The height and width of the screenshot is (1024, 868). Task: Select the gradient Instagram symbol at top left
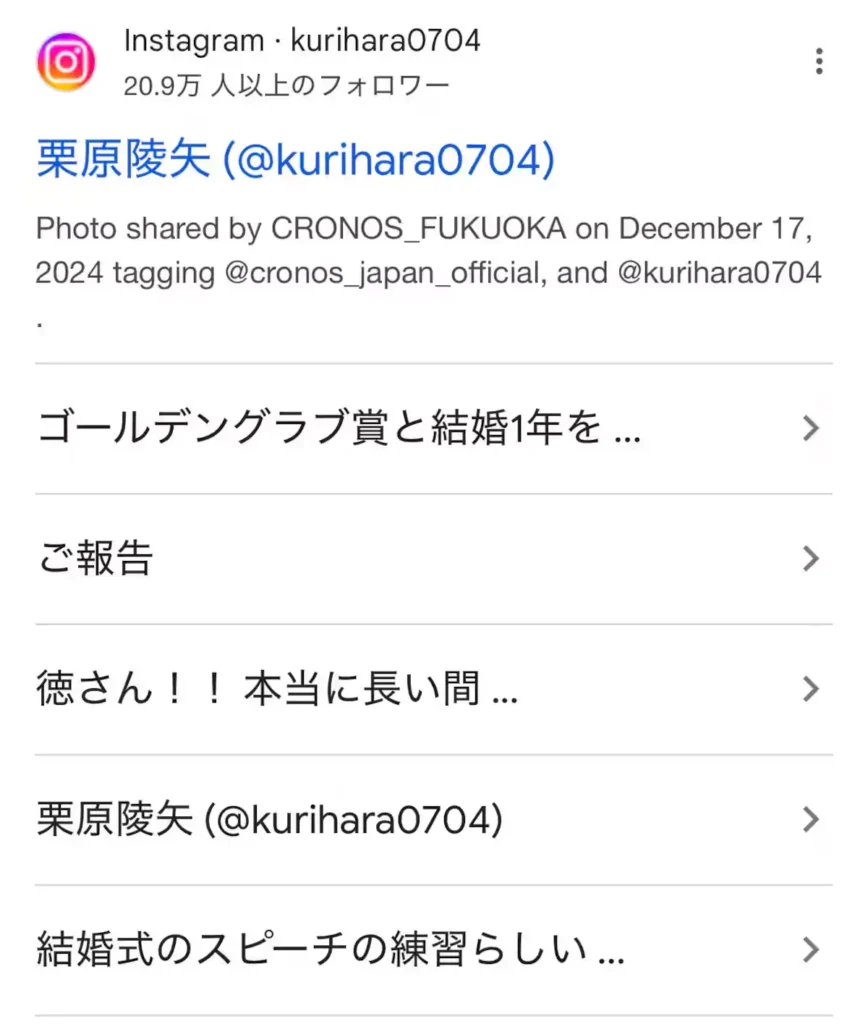[x=67, y=61]
